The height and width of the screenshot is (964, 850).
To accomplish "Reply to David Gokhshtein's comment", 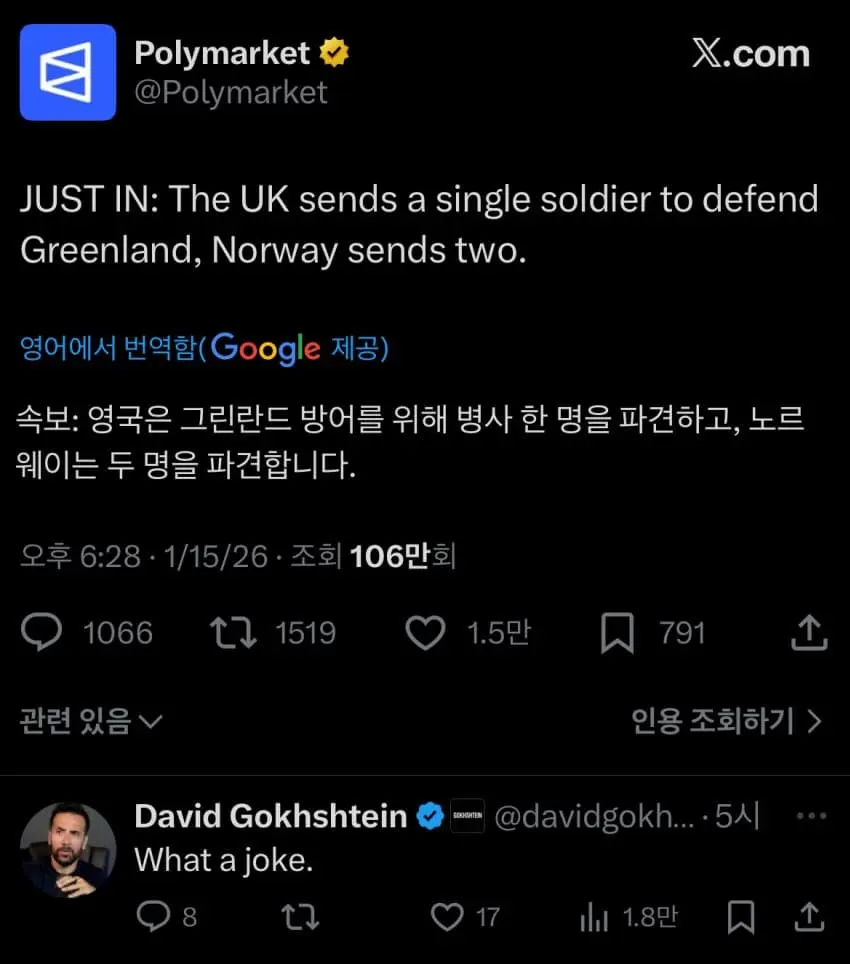I will click(x=153, y=916).
